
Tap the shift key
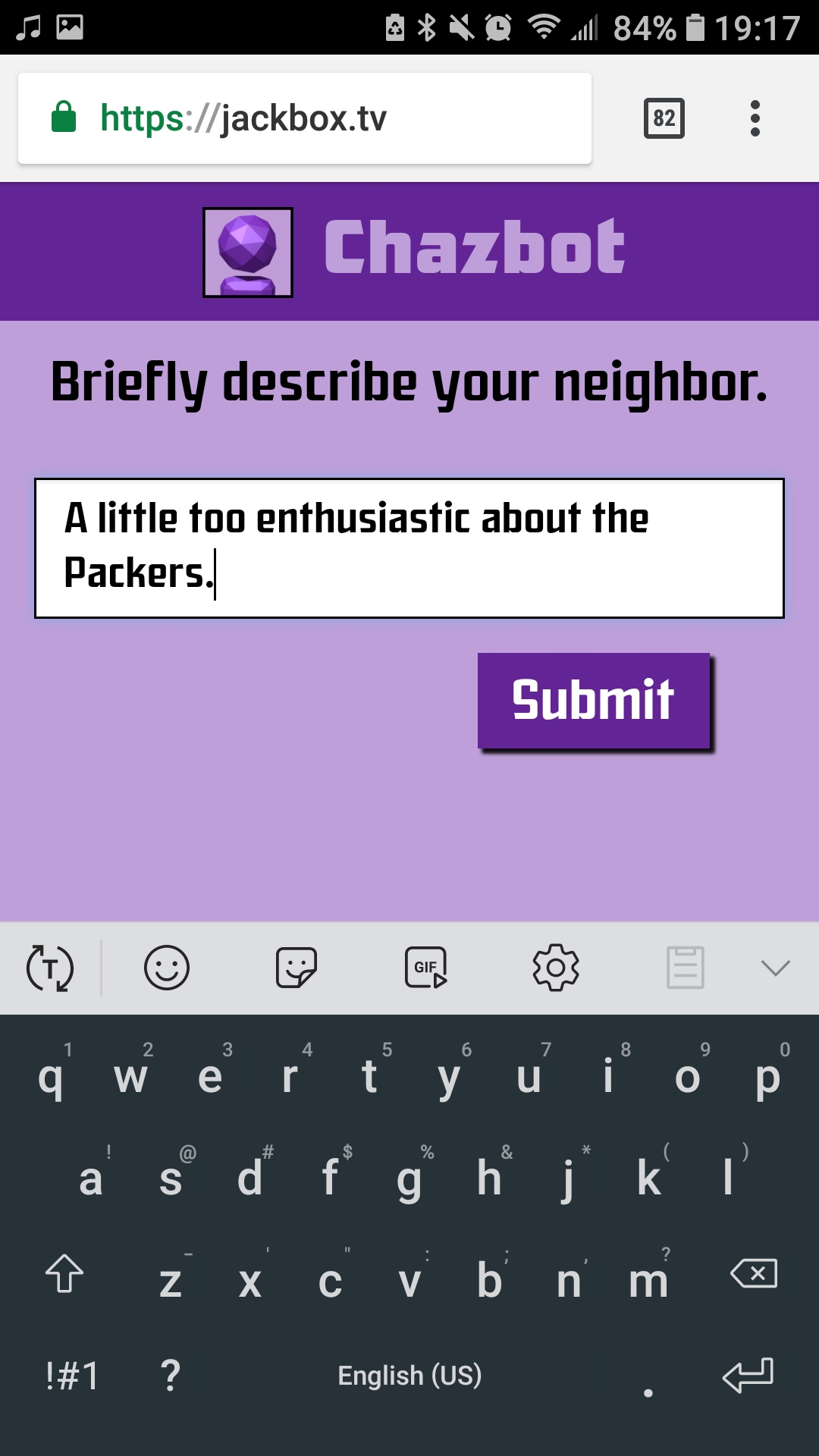click(x=65, y=1274)
